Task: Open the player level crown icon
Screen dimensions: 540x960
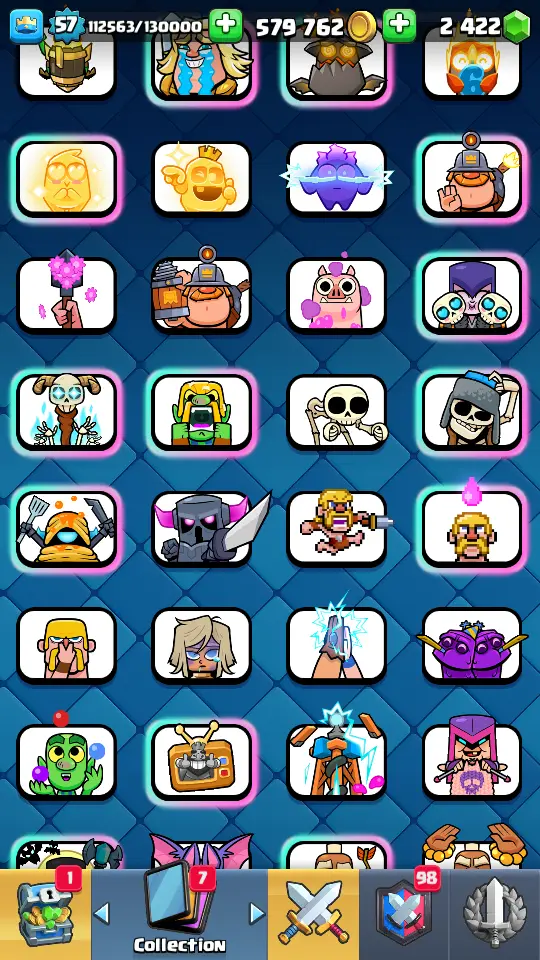Action: click(26, 26)
